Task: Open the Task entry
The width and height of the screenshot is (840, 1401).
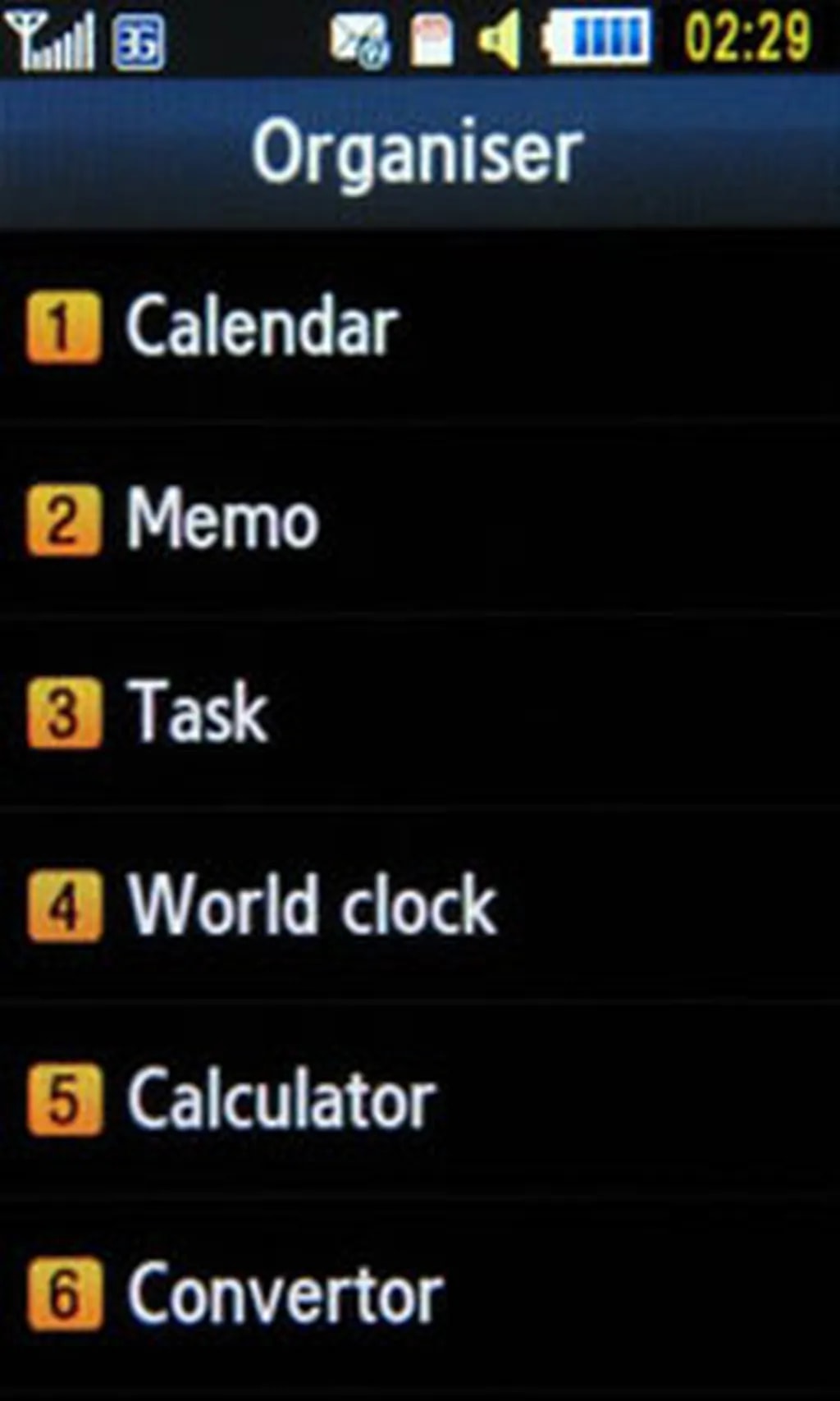Action: [x=197, y=713]
